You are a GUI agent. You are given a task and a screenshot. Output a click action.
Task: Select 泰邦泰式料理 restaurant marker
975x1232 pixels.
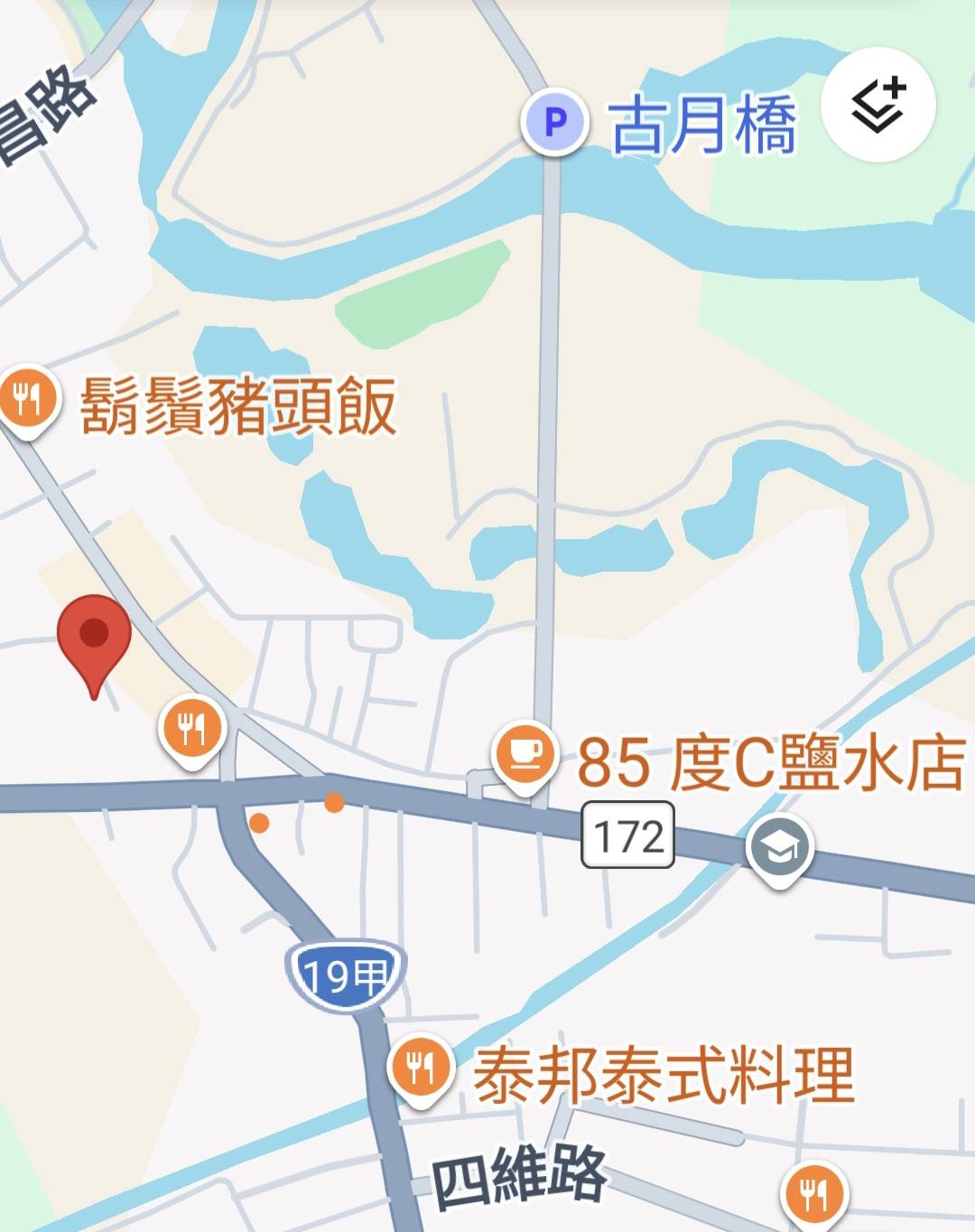[420, 1069]
